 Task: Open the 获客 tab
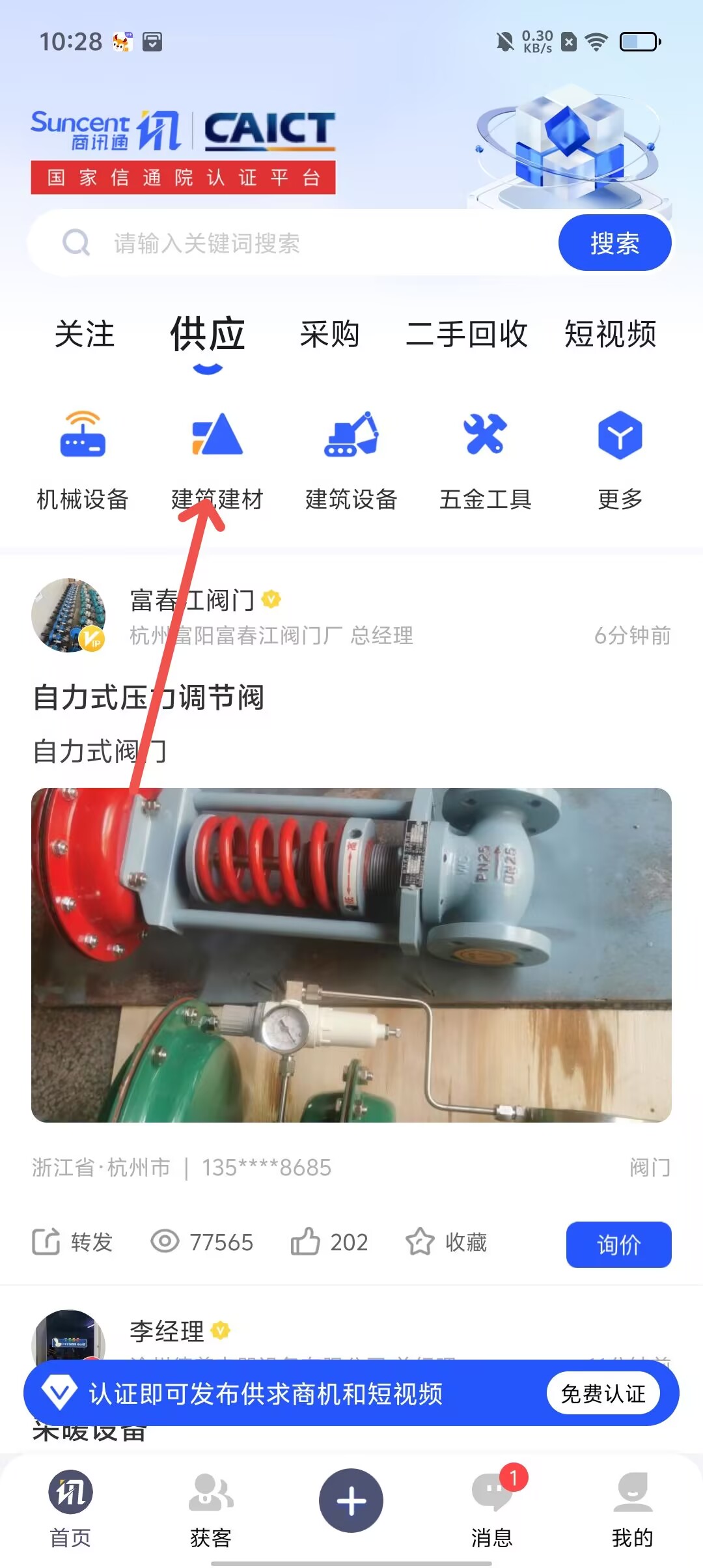[x=211, y=1509]
